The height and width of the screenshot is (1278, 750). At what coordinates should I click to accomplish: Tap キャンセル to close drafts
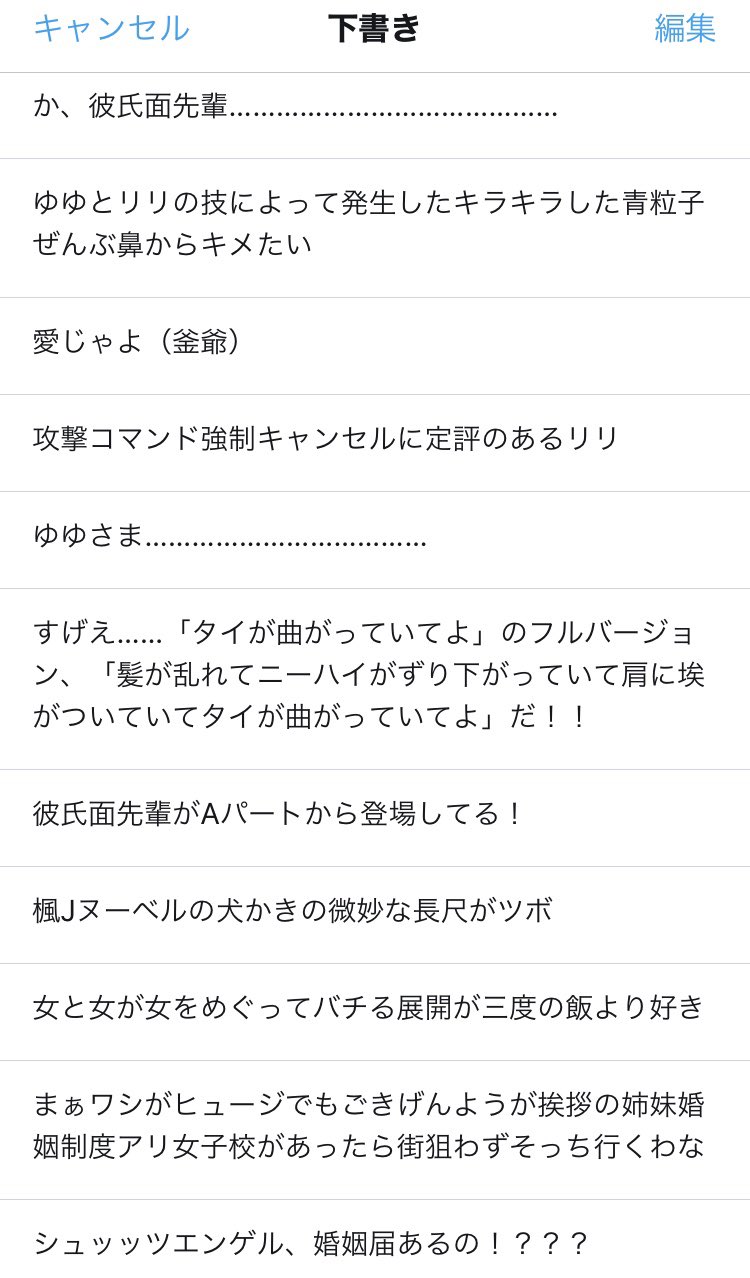point(111,28)
